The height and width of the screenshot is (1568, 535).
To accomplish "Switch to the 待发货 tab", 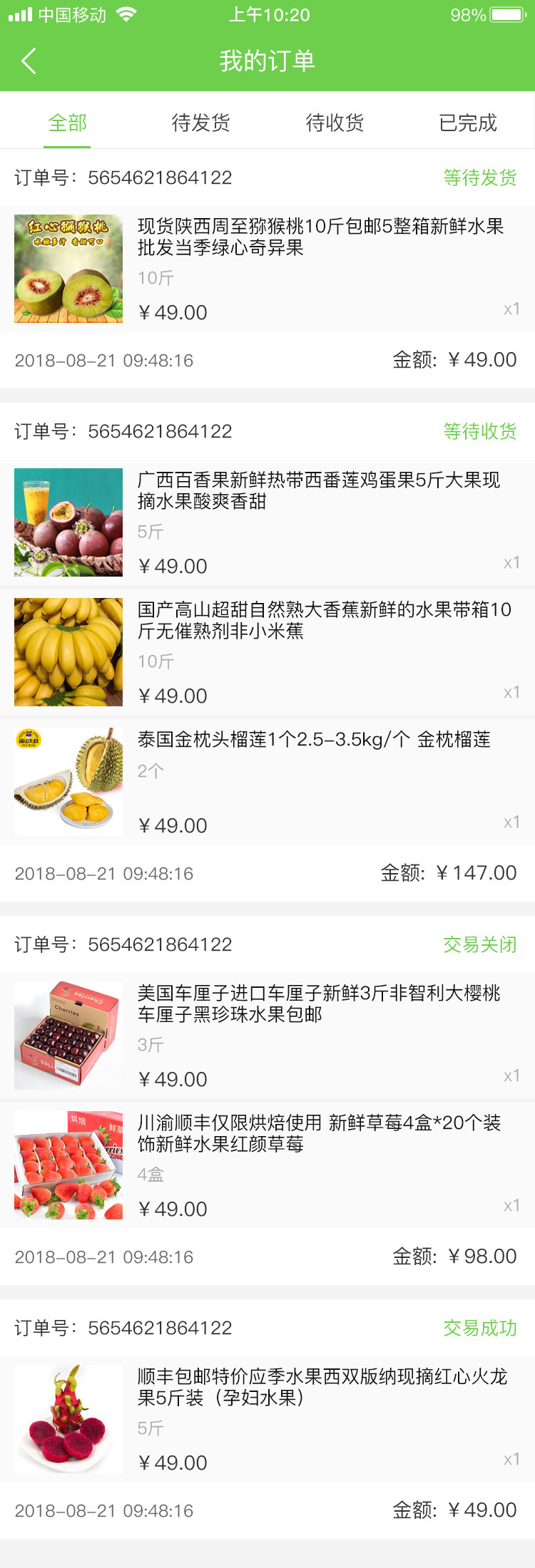I will point(200,123).
